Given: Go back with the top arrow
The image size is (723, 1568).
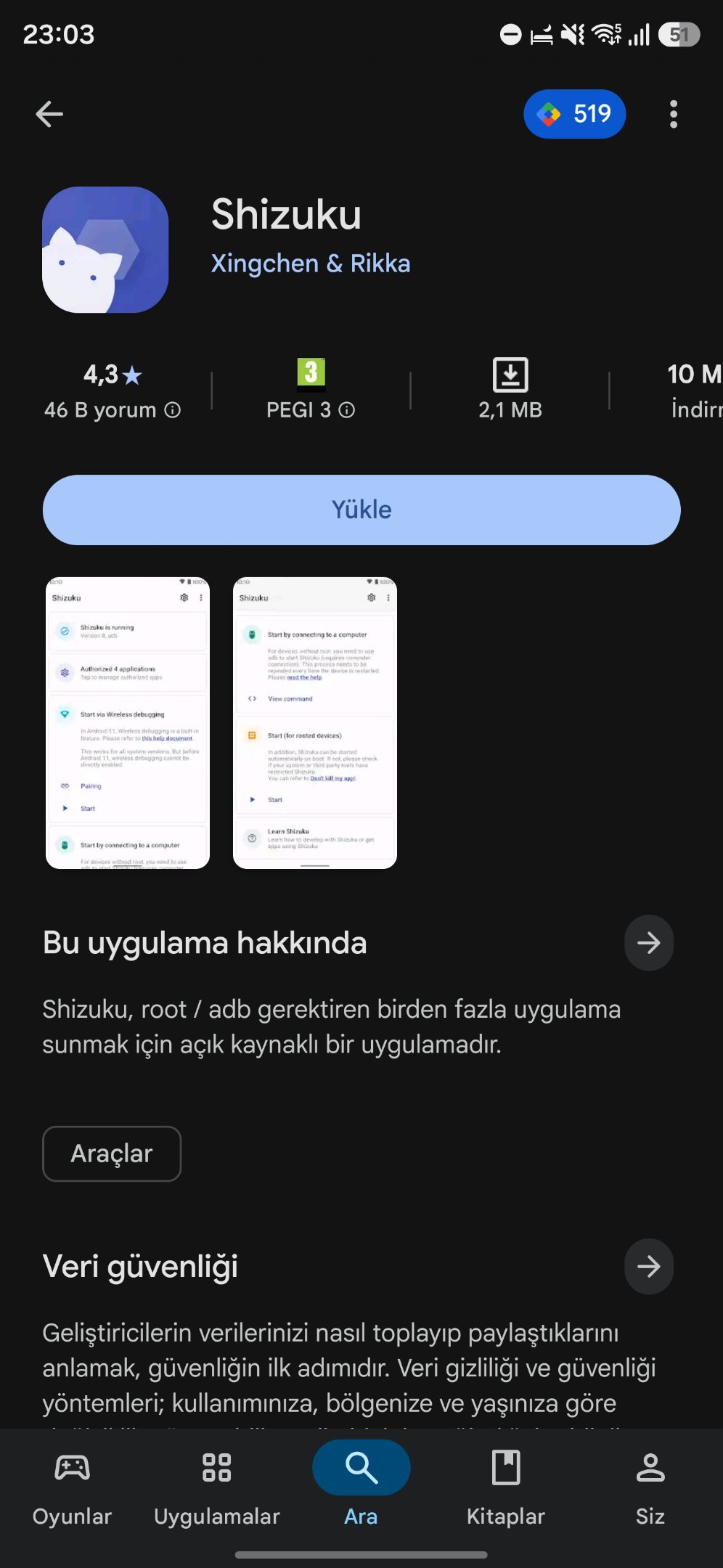Looking at the screenshot, I should point(49,114).
